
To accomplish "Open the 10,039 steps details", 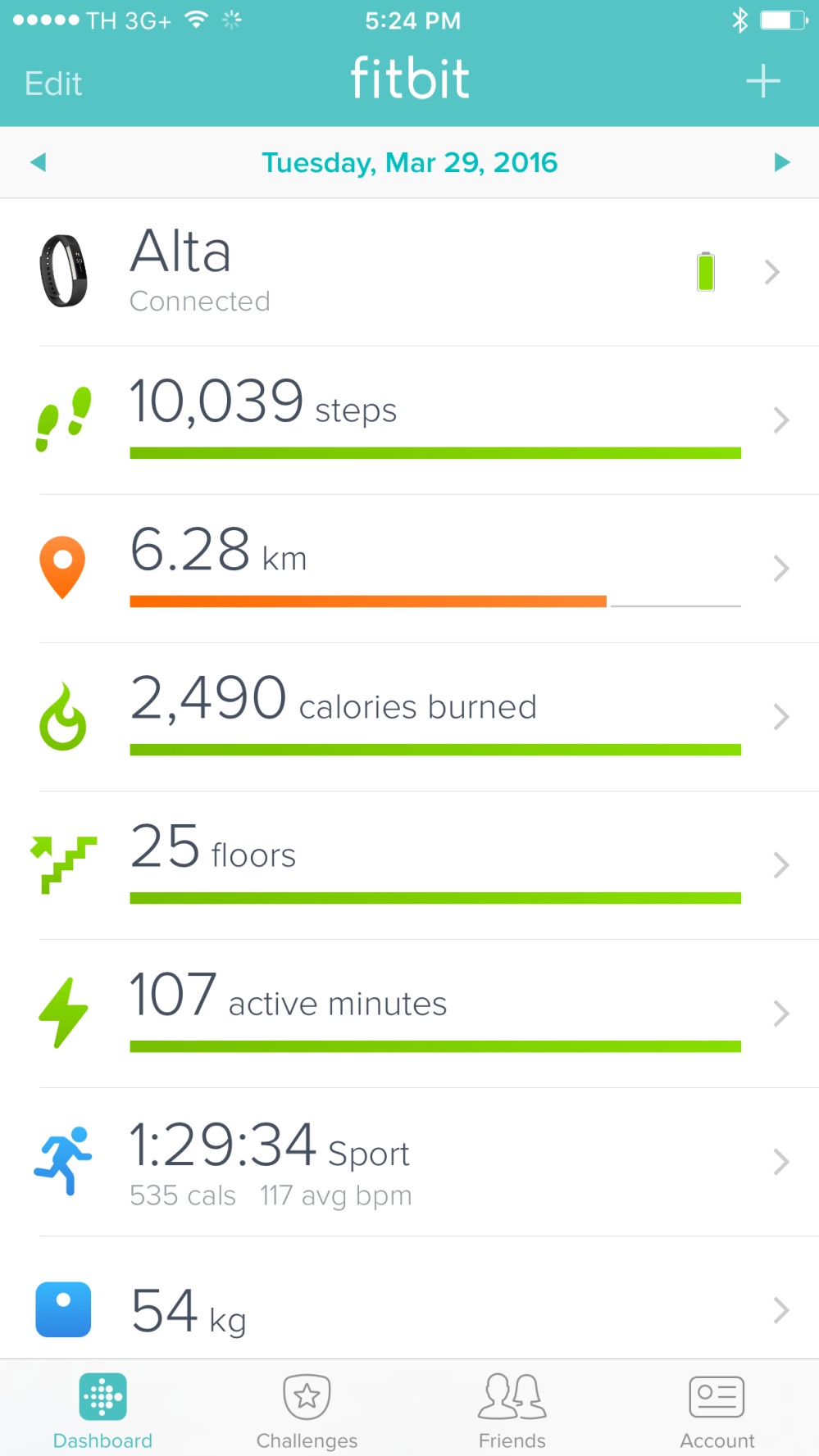I will coord(410,420).
